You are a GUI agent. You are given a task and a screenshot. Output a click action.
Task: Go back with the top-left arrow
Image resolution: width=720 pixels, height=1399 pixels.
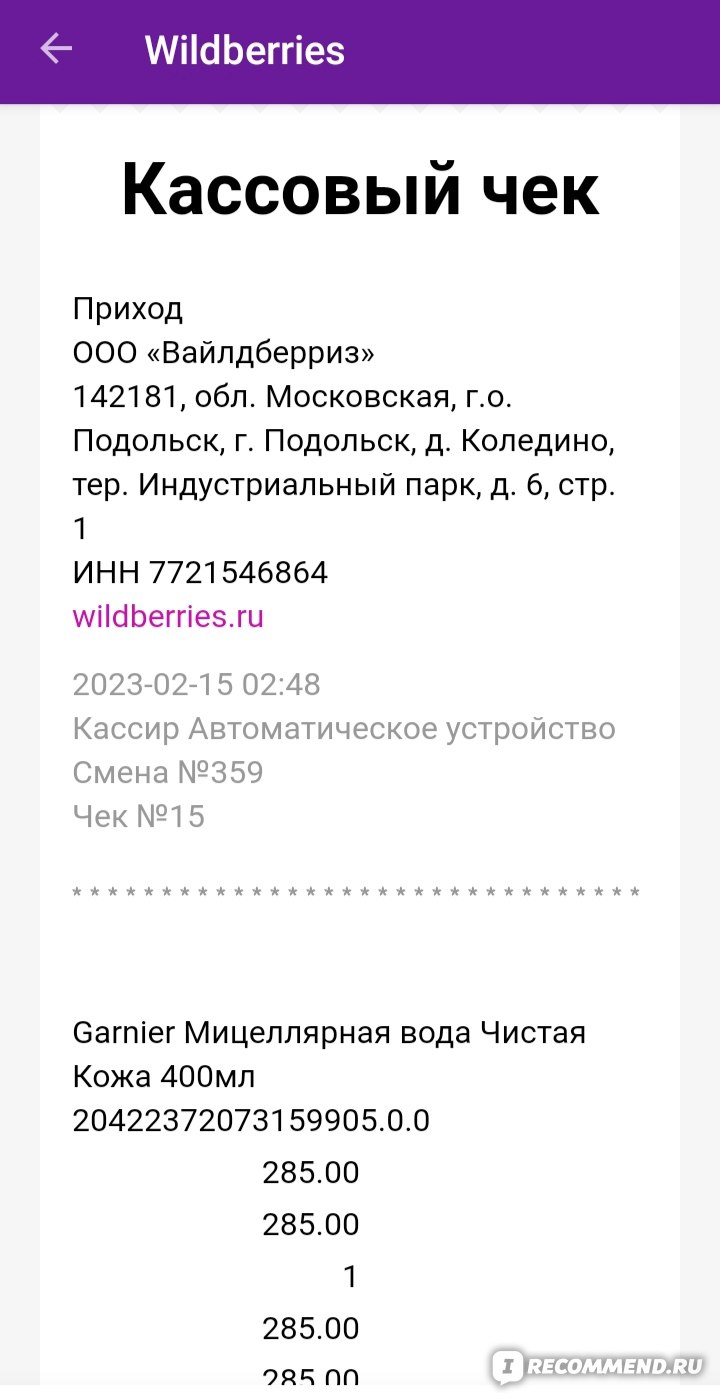tap(56, 49)
